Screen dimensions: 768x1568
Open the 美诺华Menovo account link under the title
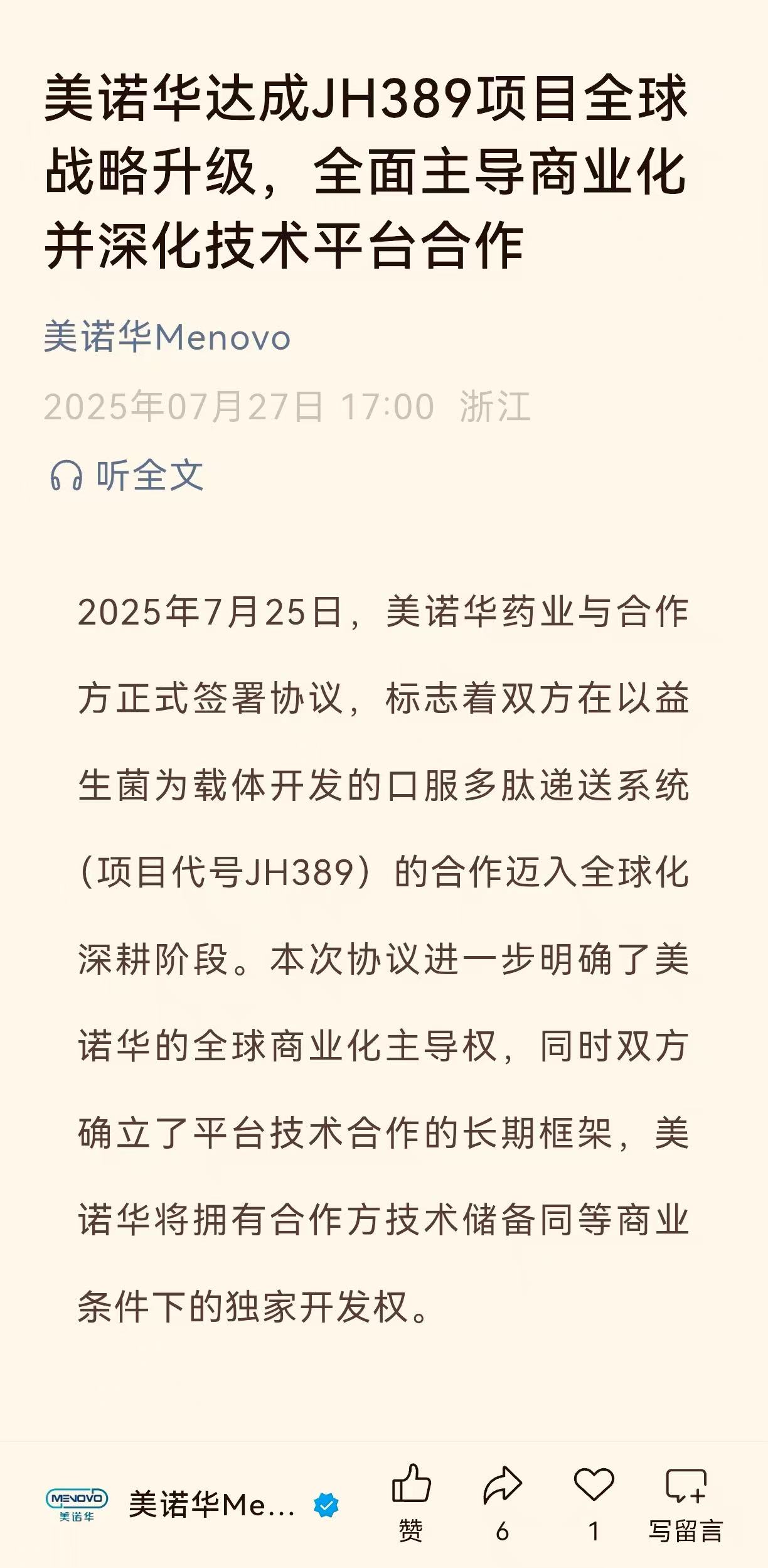click(167, 337)
